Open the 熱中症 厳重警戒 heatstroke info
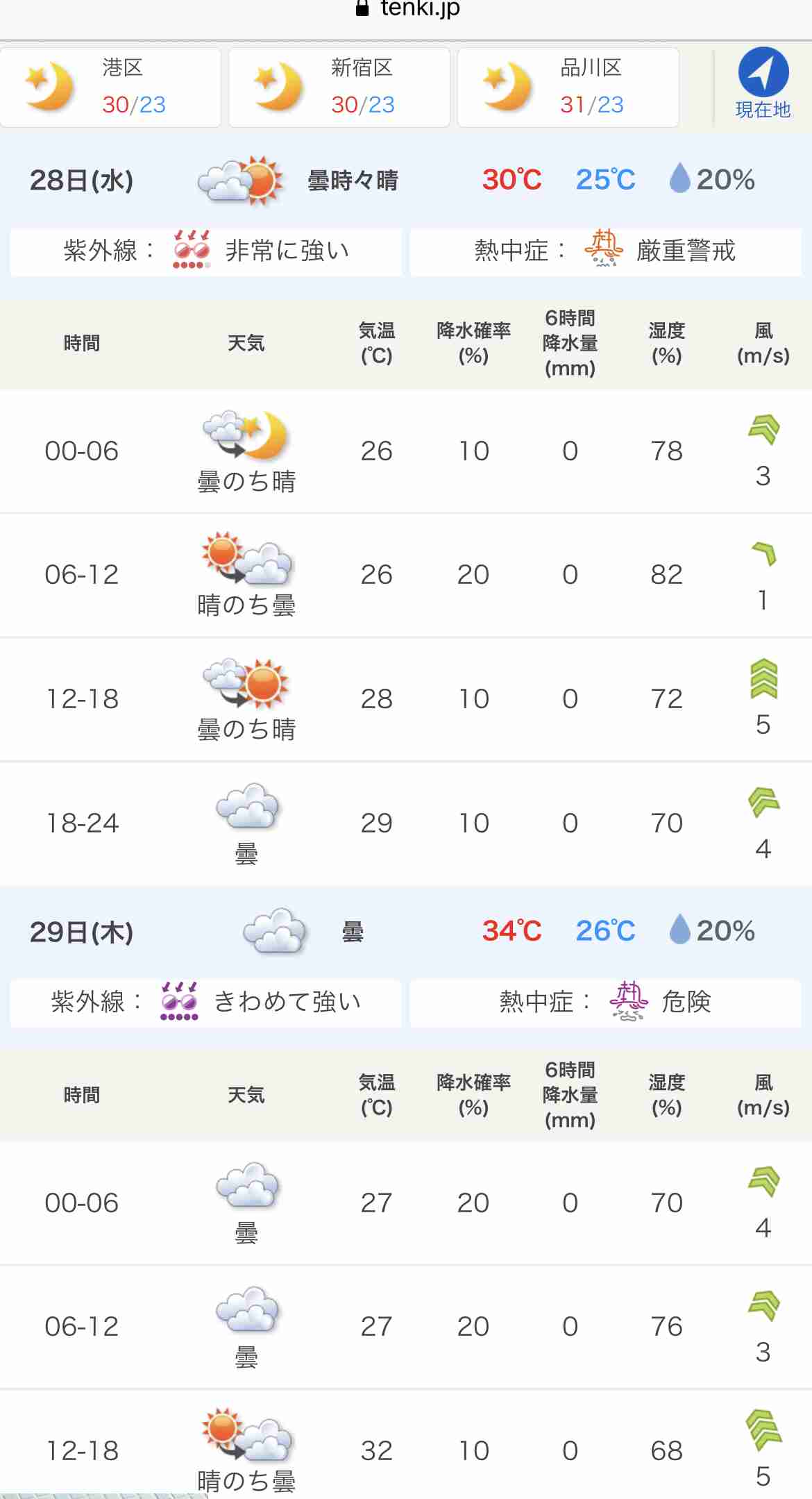Image resolution: width=812 pixels, height=1499 pixels. pyautogui.click(x=605, y=251)
